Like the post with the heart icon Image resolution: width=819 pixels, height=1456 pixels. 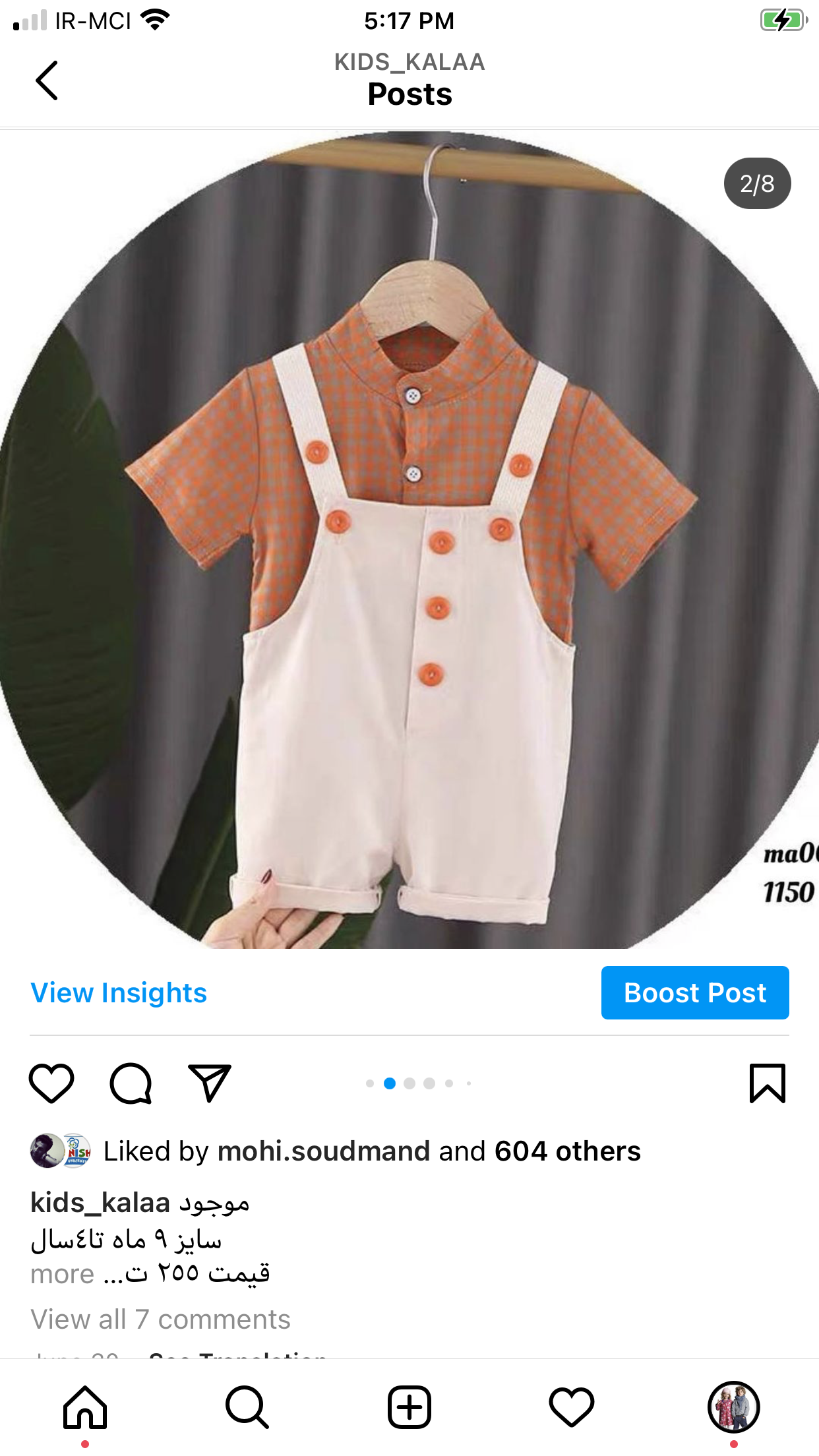tap(51, 1083)
